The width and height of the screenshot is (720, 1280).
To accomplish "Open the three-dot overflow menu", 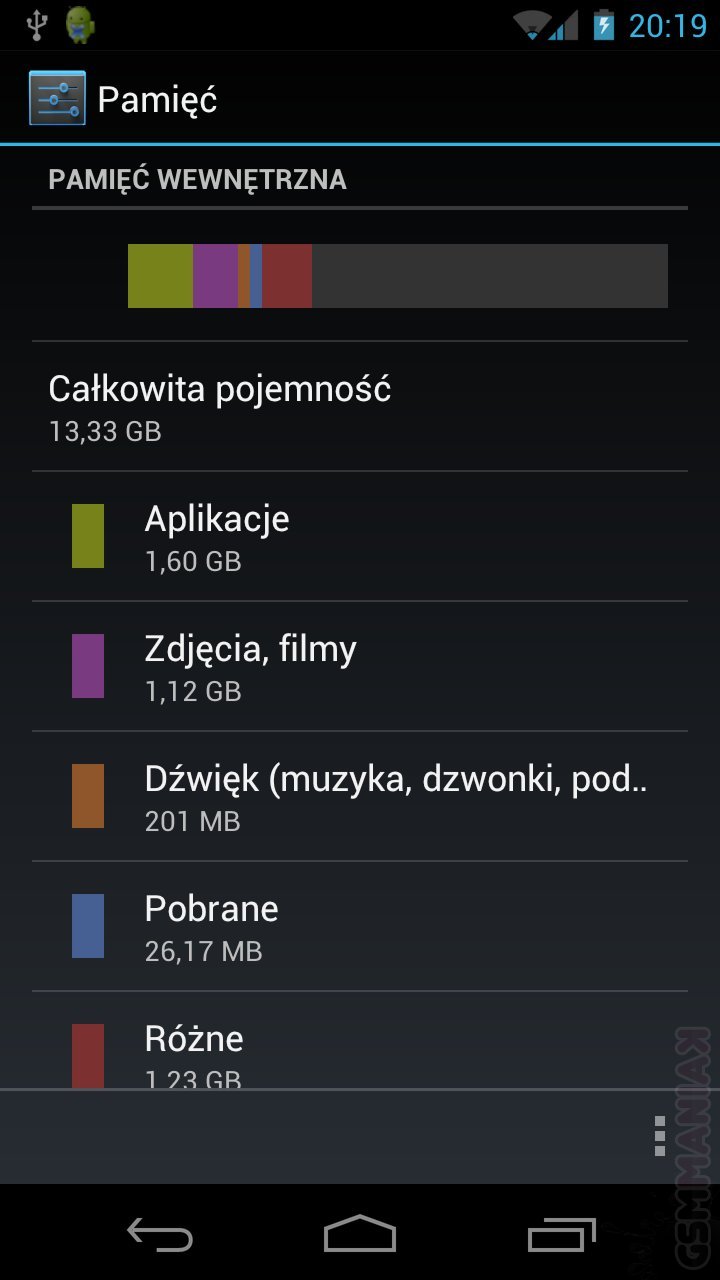I will point(659,1136).
